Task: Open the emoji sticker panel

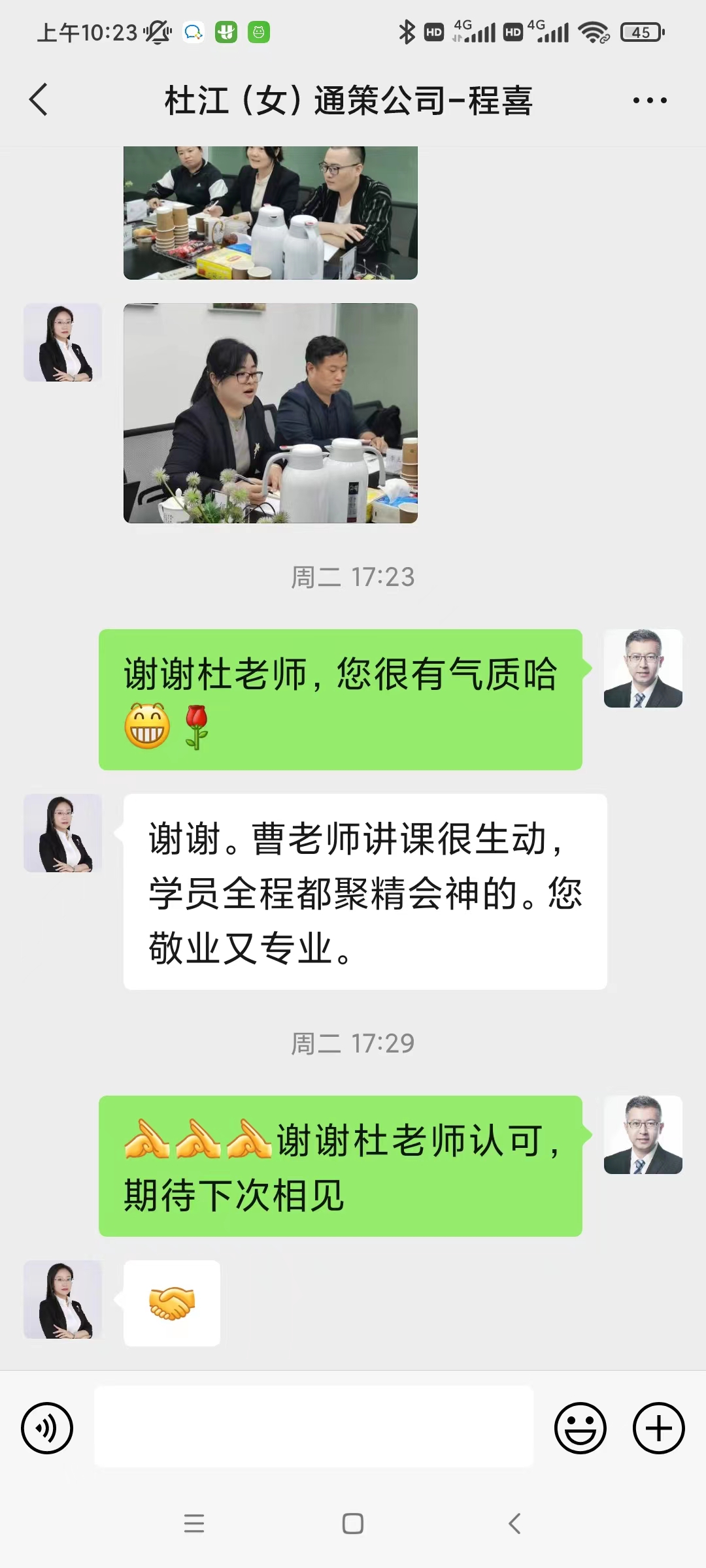Action: click(580, 1428)
